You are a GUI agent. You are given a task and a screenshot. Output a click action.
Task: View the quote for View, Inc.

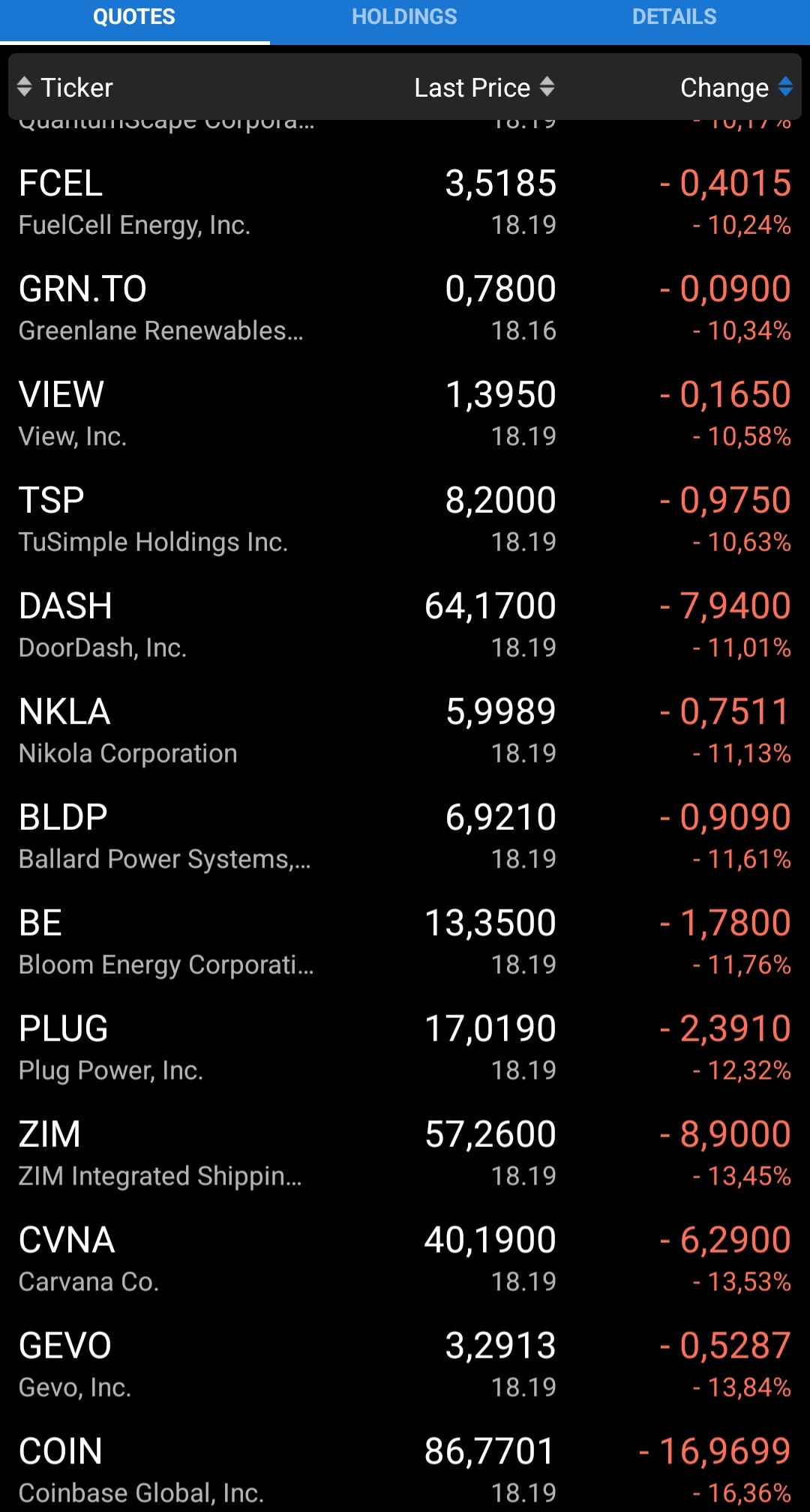point(405,415)
